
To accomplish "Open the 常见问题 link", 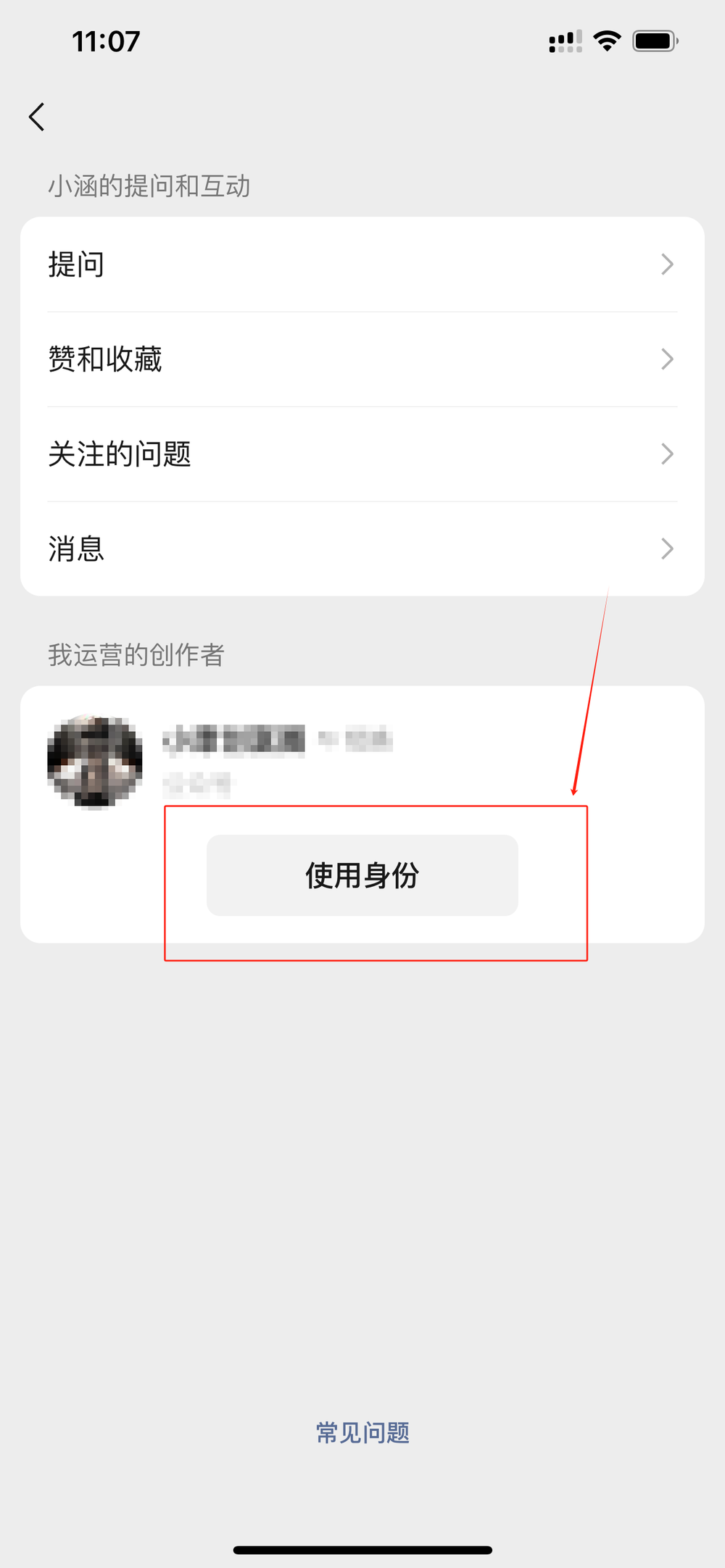I will click(x=362, y=1433).
